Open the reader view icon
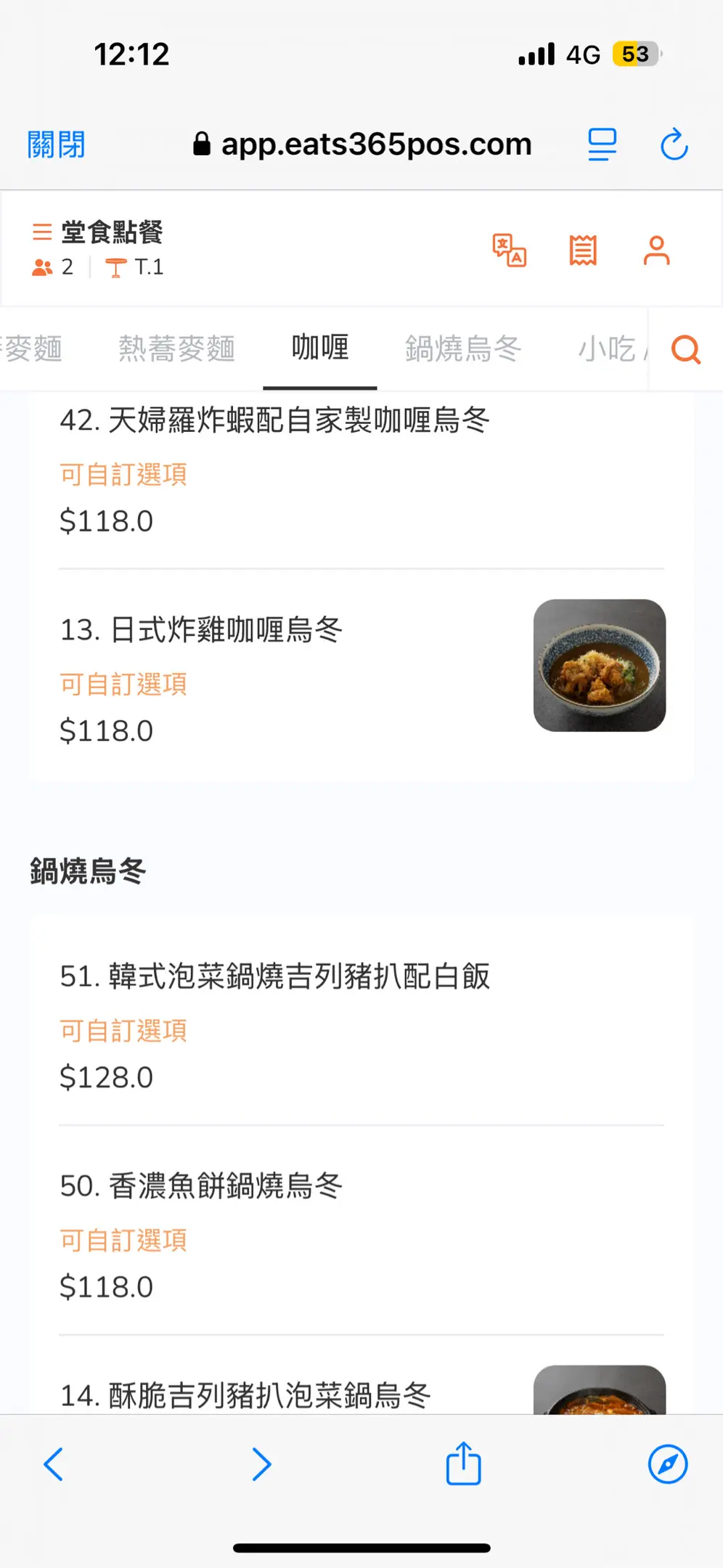 click(x=602, y=144)
